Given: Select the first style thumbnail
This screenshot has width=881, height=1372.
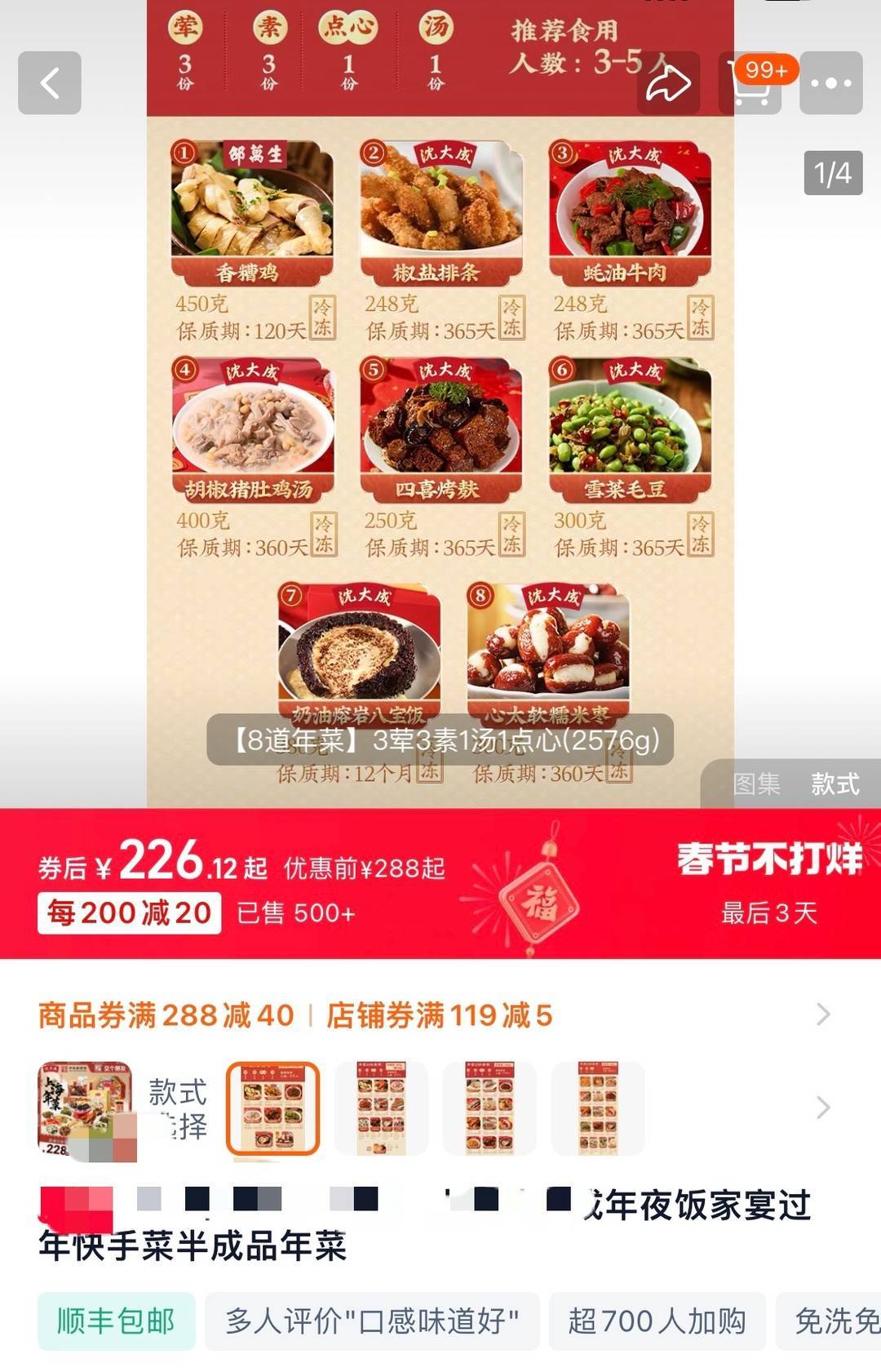Looking at the screenshot, I should click(x=272, y=1108).
